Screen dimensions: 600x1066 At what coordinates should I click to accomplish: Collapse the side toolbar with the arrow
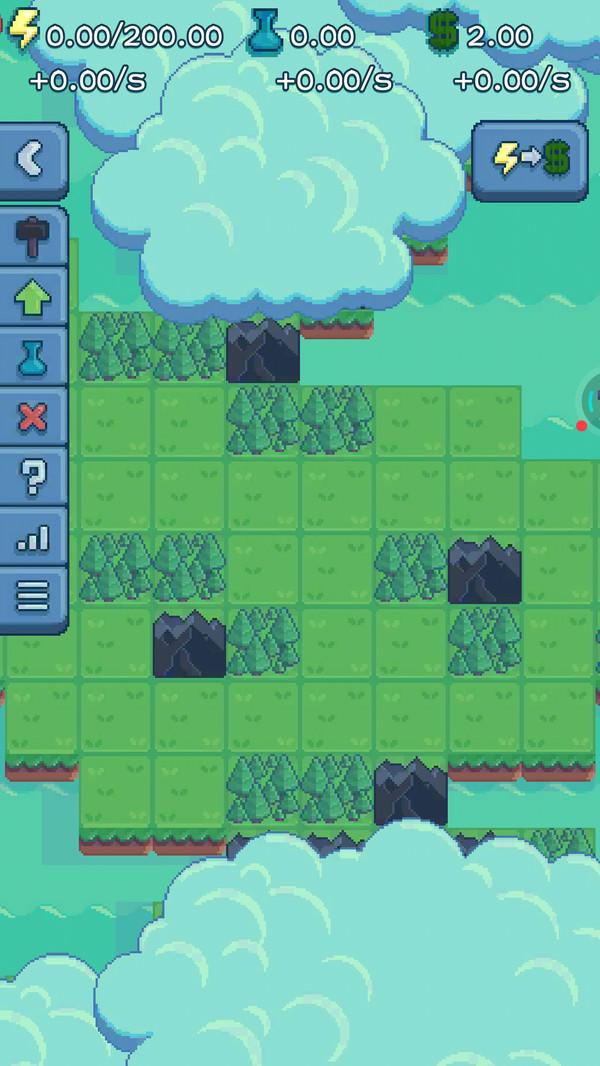click(33, 161)
